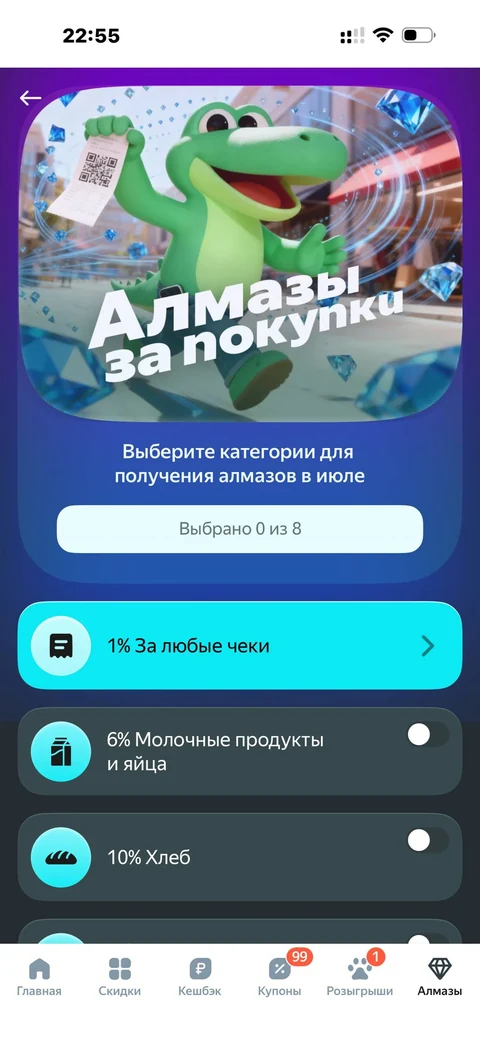The height and width of the screenshot is (1043, 480).
Task: Turn on the 10% Хлеб toggle
Action: (428, 841)
